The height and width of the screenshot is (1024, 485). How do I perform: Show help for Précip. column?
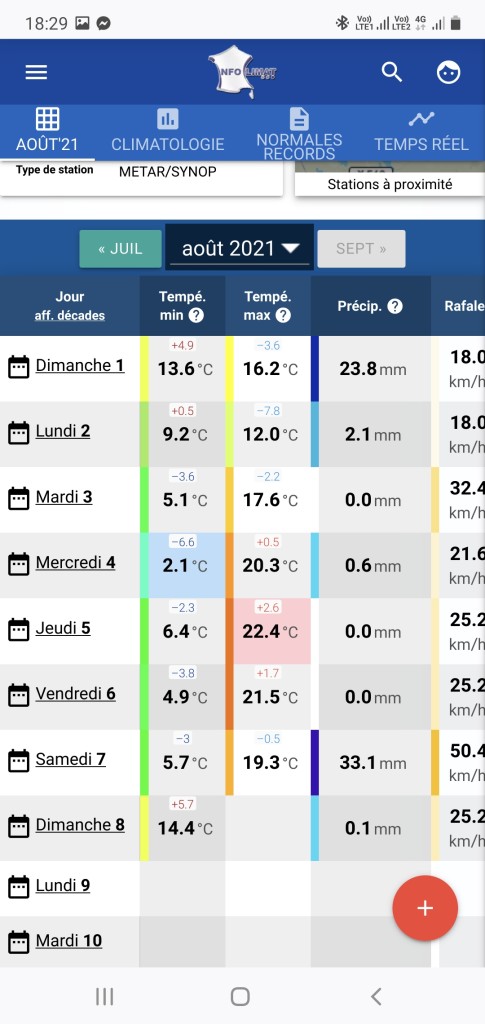click(395, 306)
